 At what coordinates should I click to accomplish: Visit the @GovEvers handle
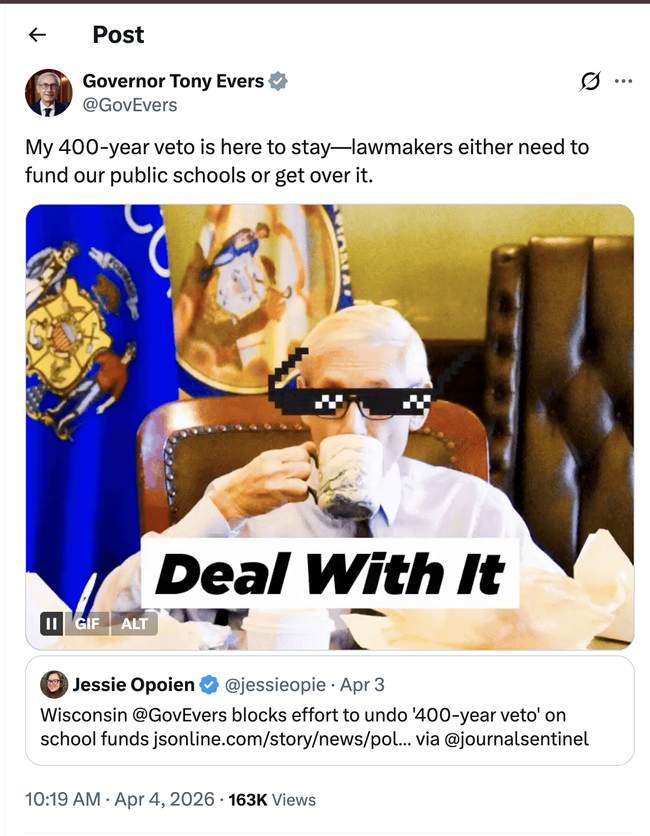(x=129, y=104)
